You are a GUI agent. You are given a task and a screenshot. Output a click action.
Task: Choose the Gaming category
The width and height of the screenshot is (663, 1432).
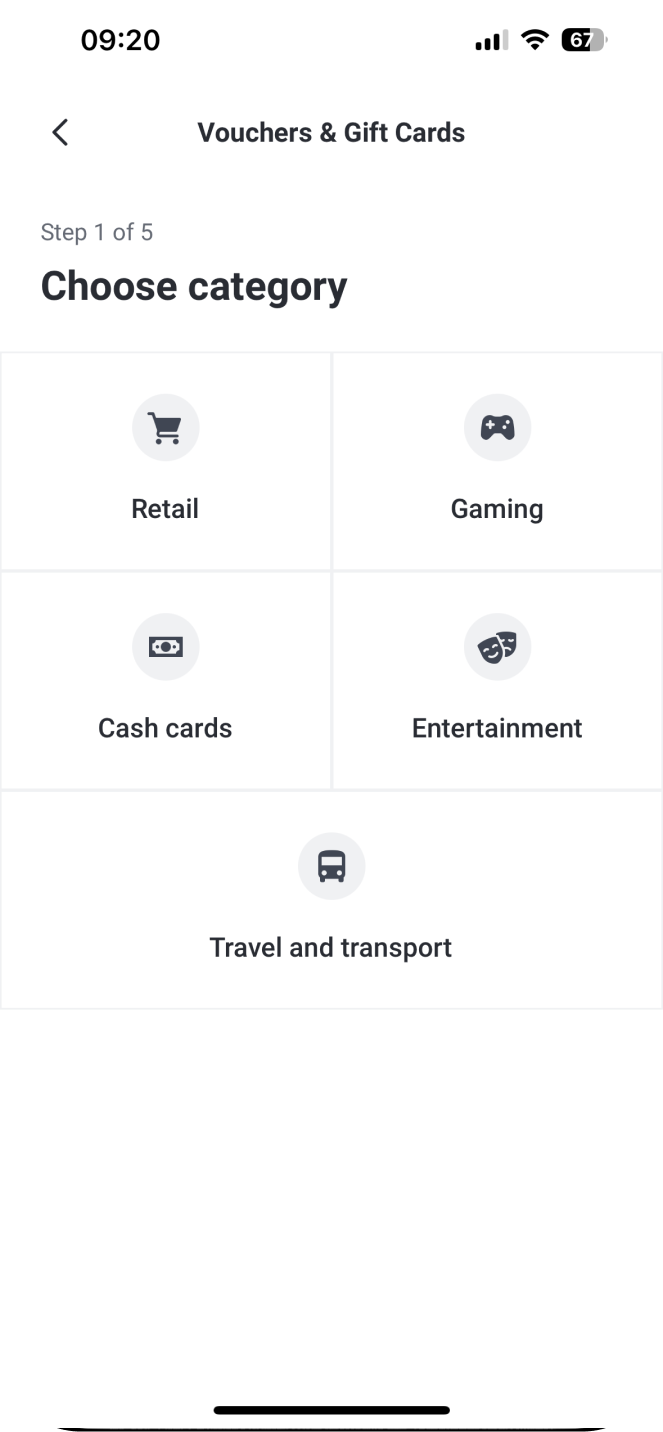point(497,462)
